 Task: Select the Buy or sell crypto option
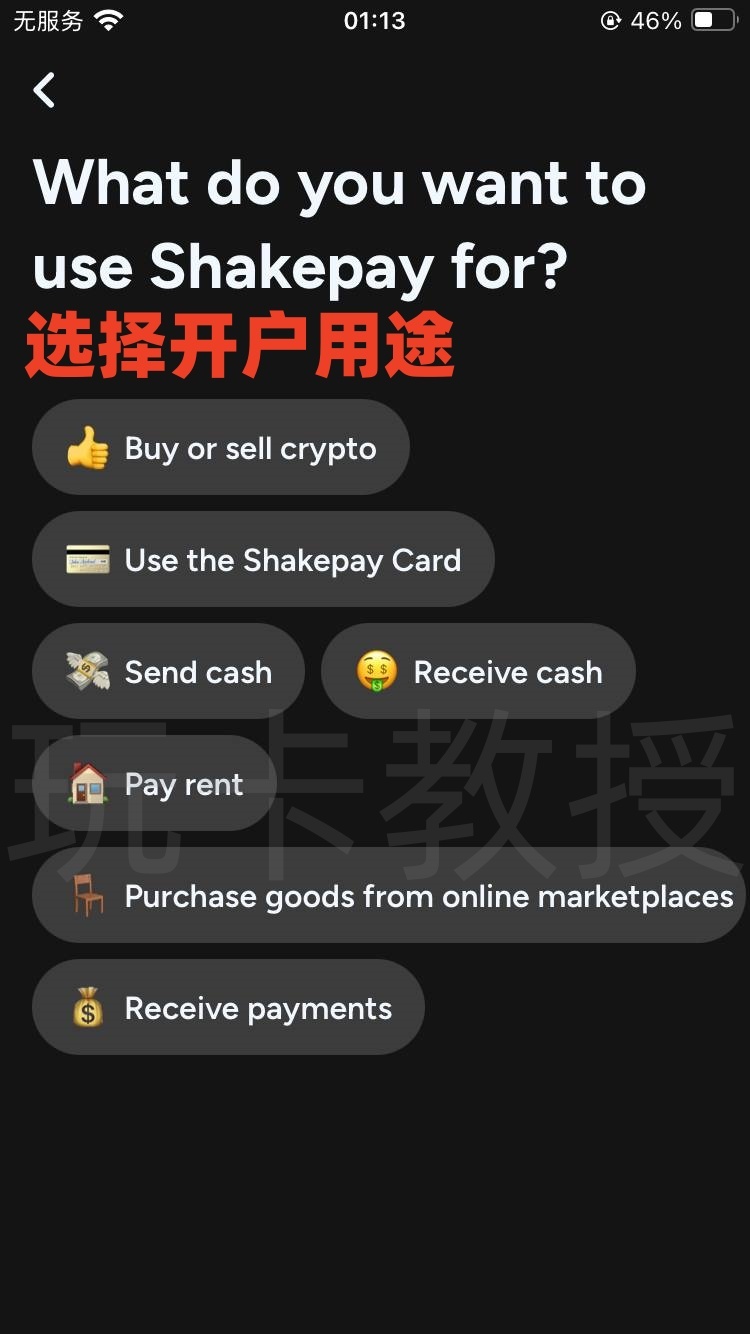(x=220, y=448)
